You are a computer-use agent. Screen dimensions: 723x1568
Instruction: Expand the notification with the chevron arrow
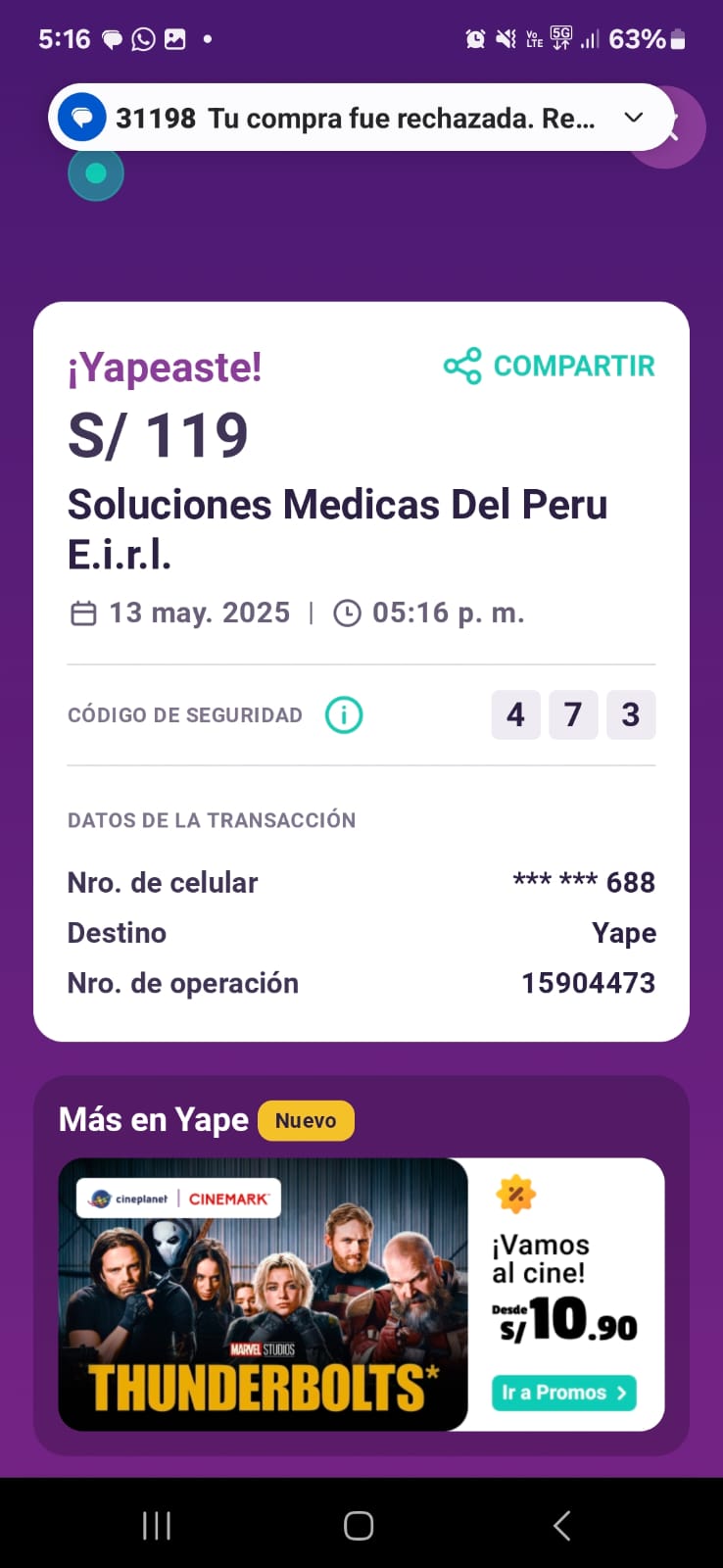634,119
